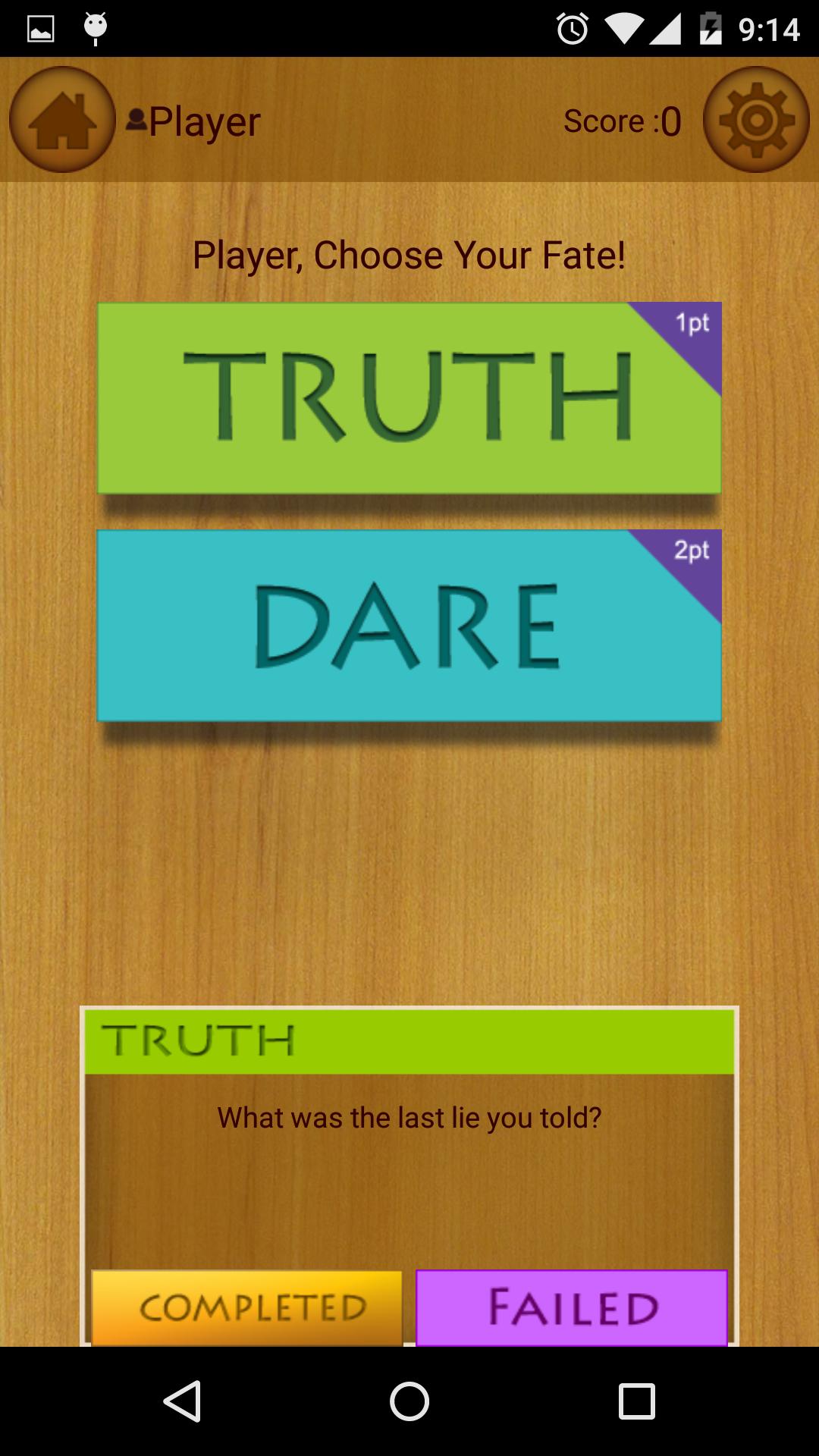Tap the system back button

182,1401
